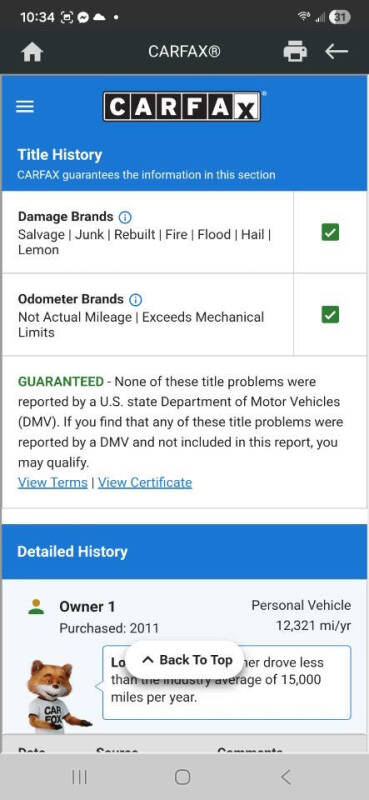Image resolution: width=369 pixels, height=800 pixels.
Task: Go to the app home icon
Action: pyautogui.click(x=33, y=52)
